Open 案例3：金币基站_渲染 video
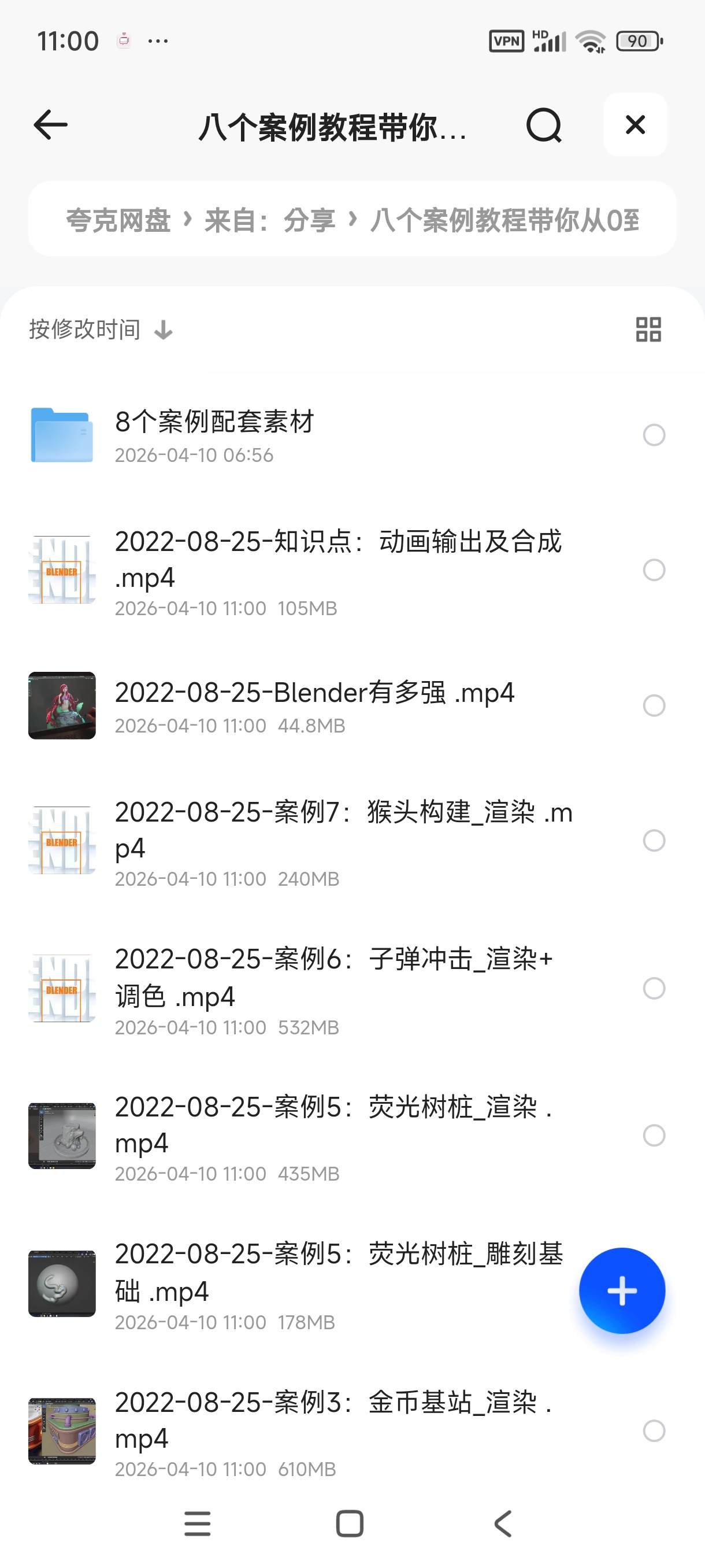705x1568 pixels. [333, 1429]
